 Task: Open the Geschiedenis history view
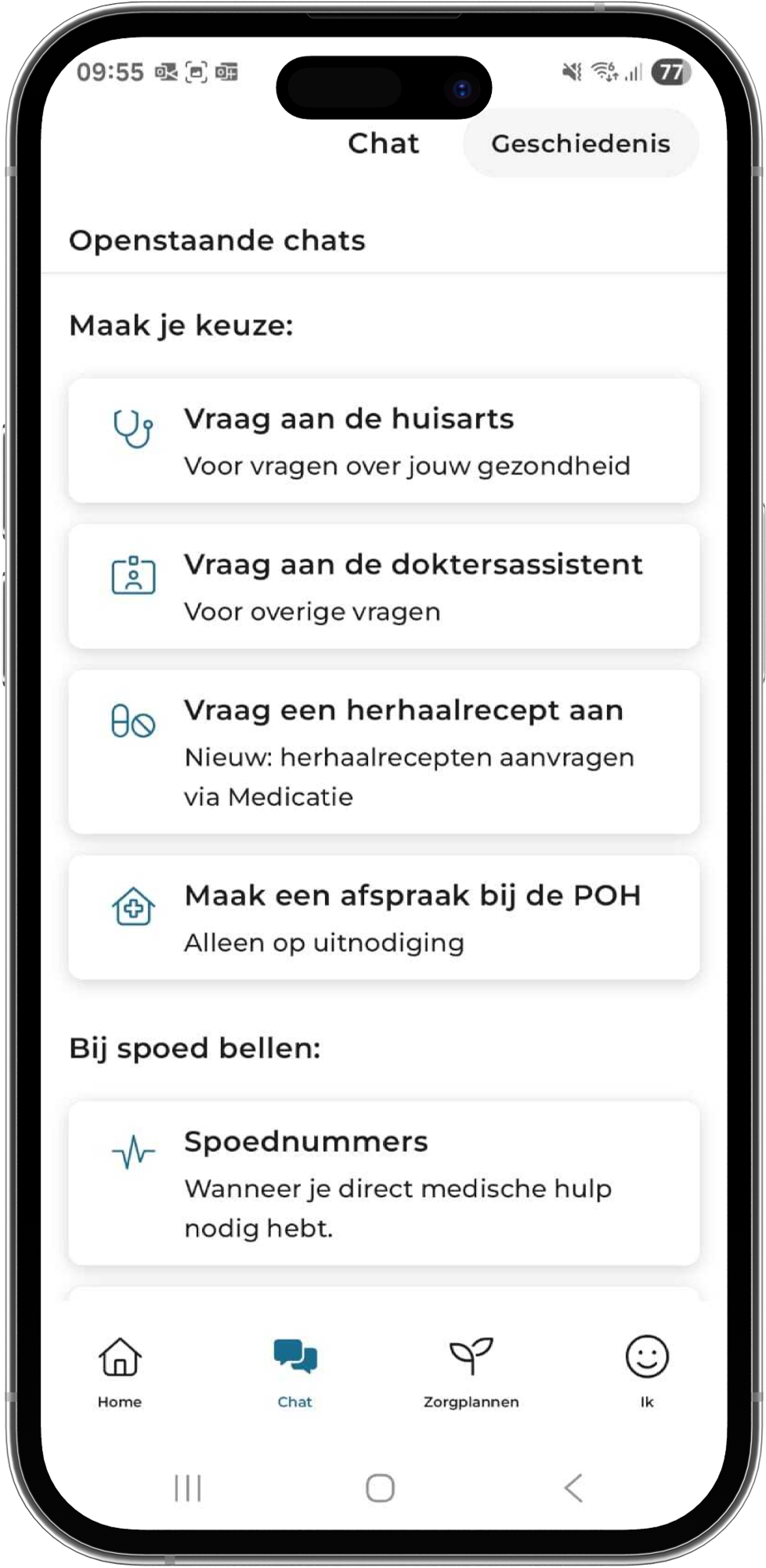(x=580, y=143)
